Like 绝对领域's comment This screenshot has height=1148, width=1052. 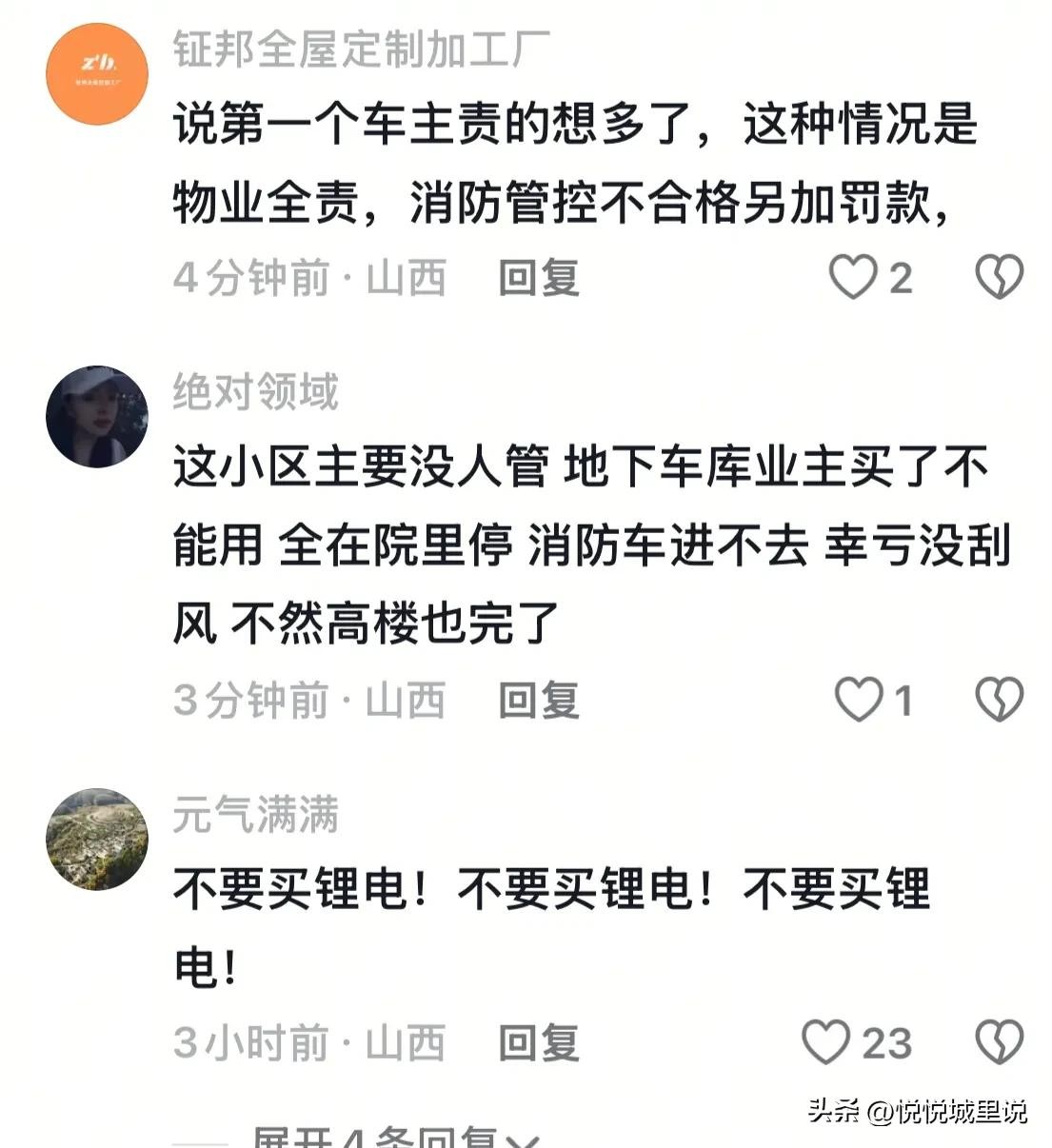(x=858, y=701)
